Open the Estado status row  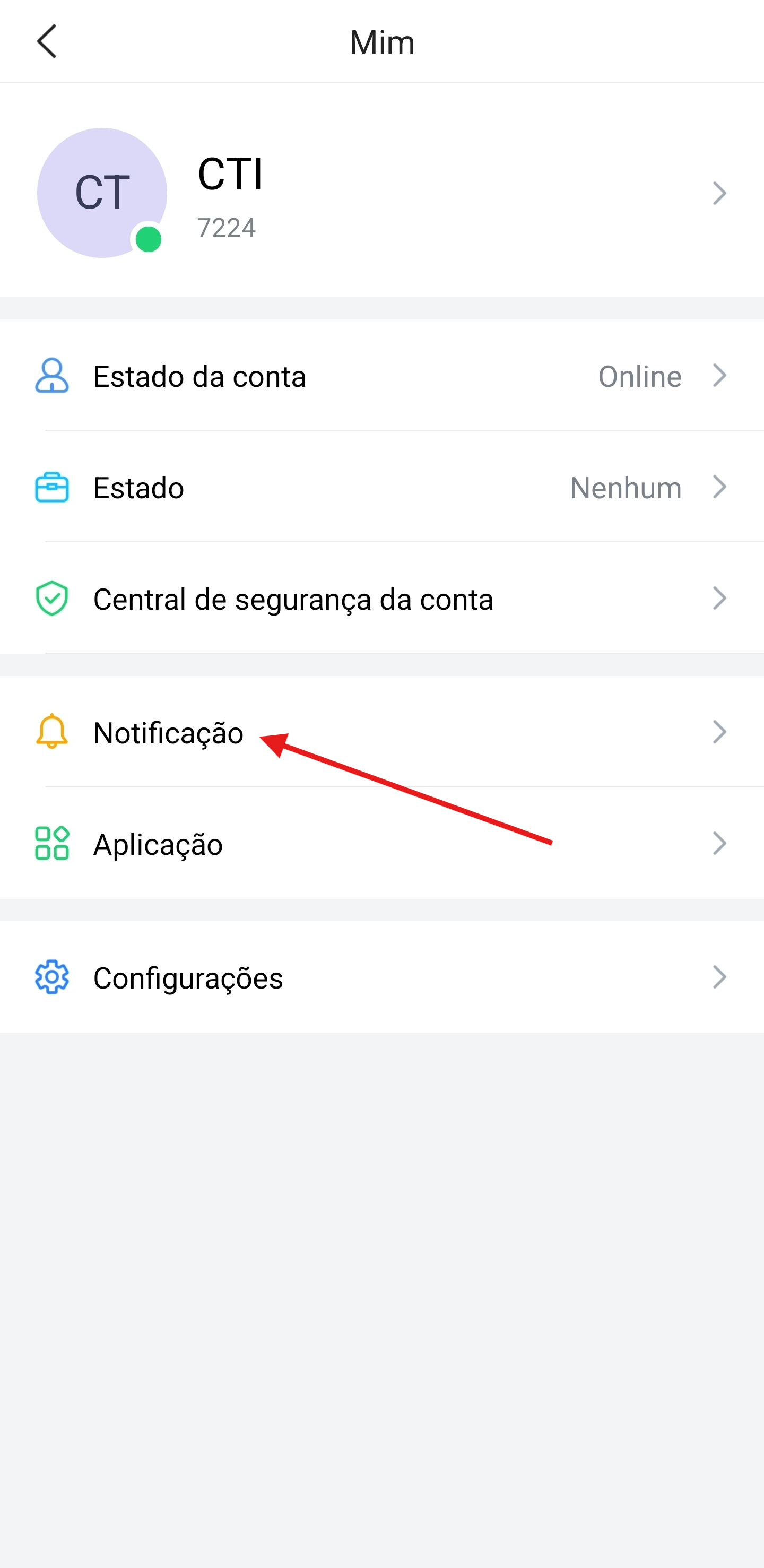tap(381, 487)
